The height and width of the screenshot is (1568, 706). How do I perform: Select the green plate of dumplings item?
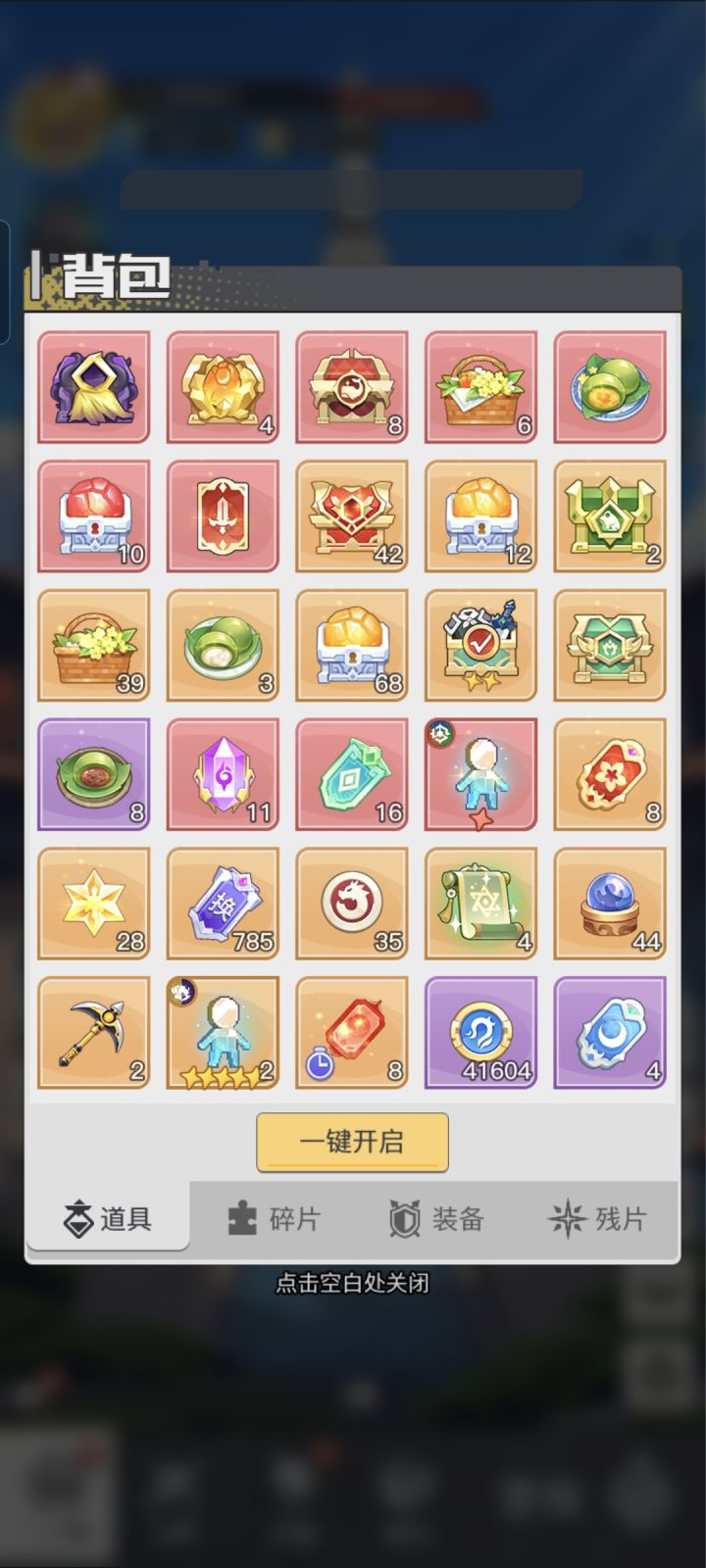tap(223, 646)
